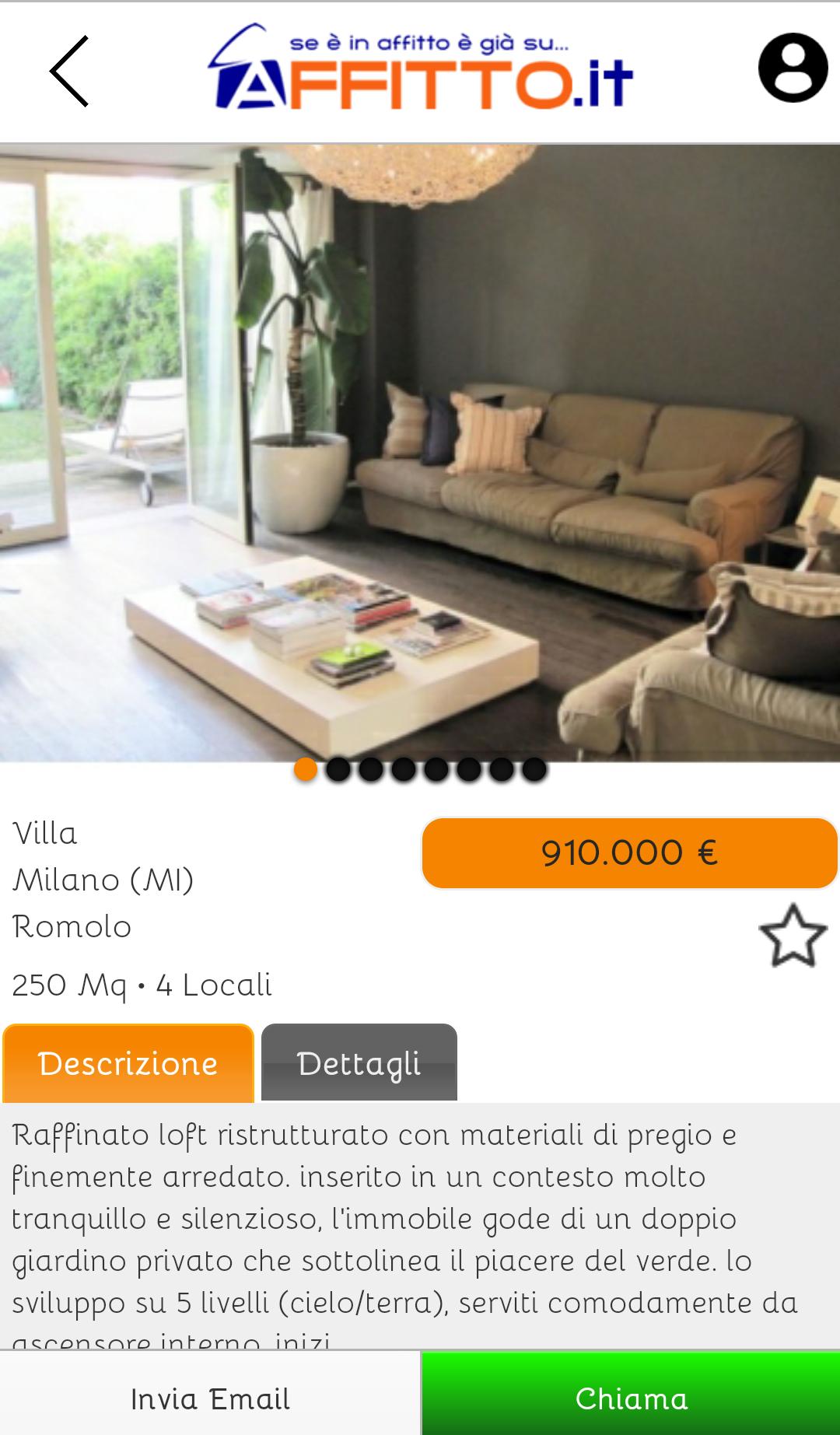Switch to the Dettagli tab
The height and width of the screenshot is (1435, 840).
[359, 1062]
